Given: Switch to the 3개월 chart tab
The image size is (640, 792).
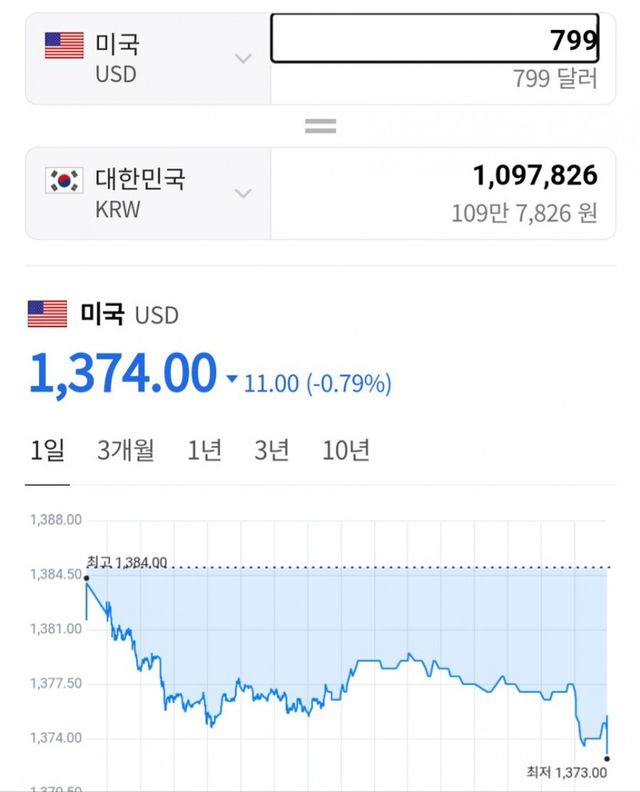Looking at the screenshot, I should (x=126, y=450).
